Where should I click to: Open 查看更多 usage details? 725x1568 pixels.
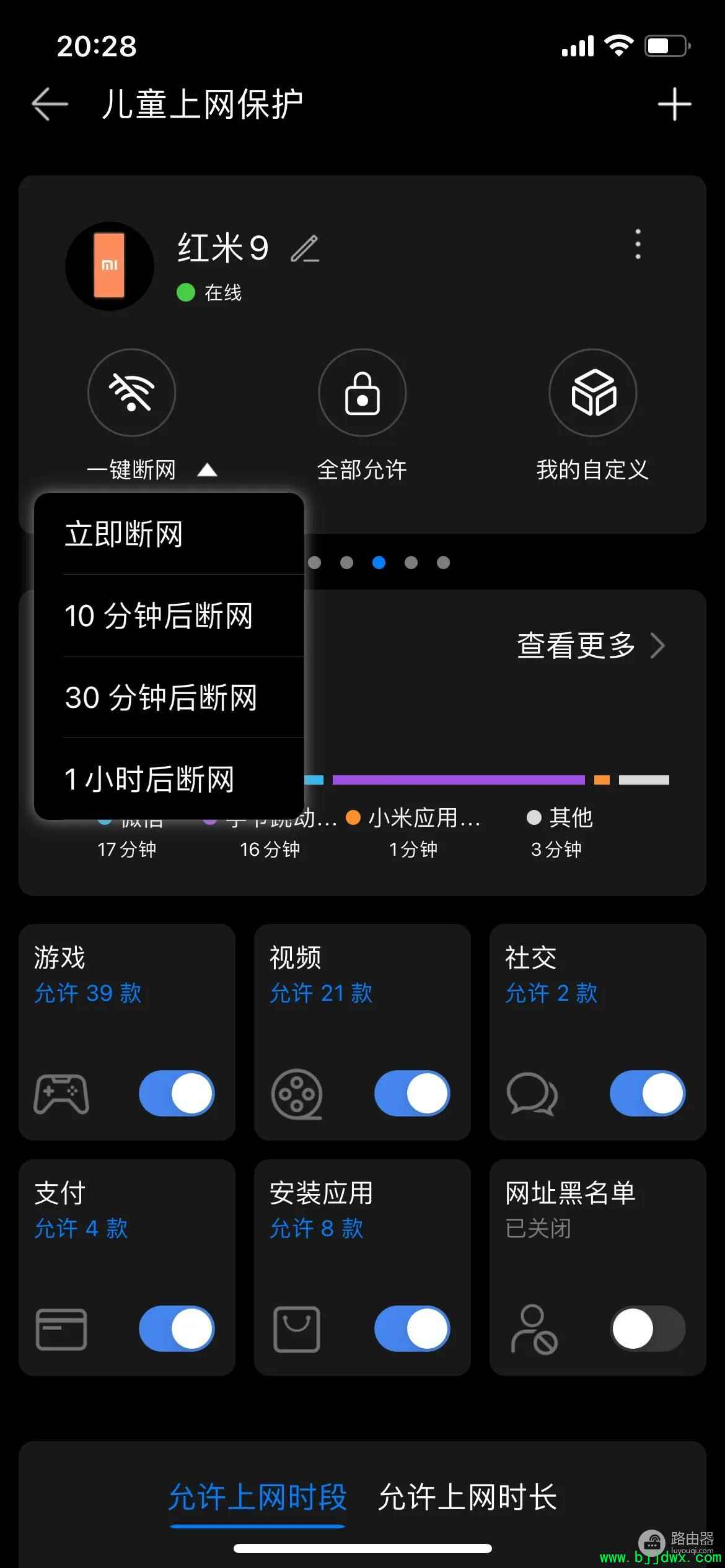click(591, 645)
